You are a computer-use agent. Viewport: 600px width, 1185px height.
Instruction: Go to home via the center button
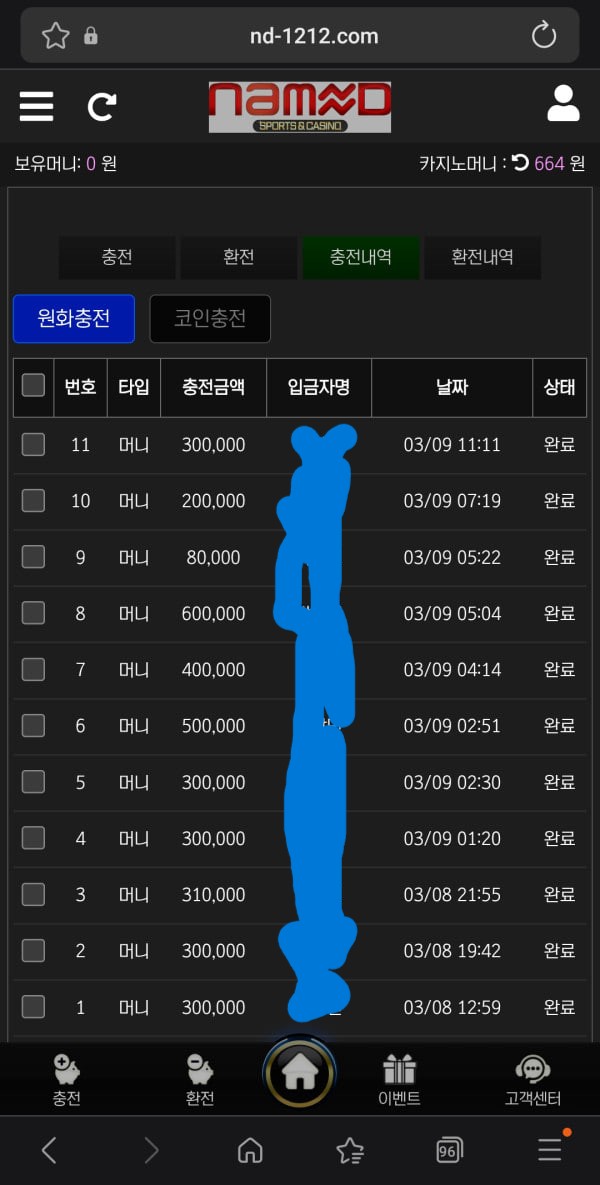pyautogui.click(x=299, y=1073)
